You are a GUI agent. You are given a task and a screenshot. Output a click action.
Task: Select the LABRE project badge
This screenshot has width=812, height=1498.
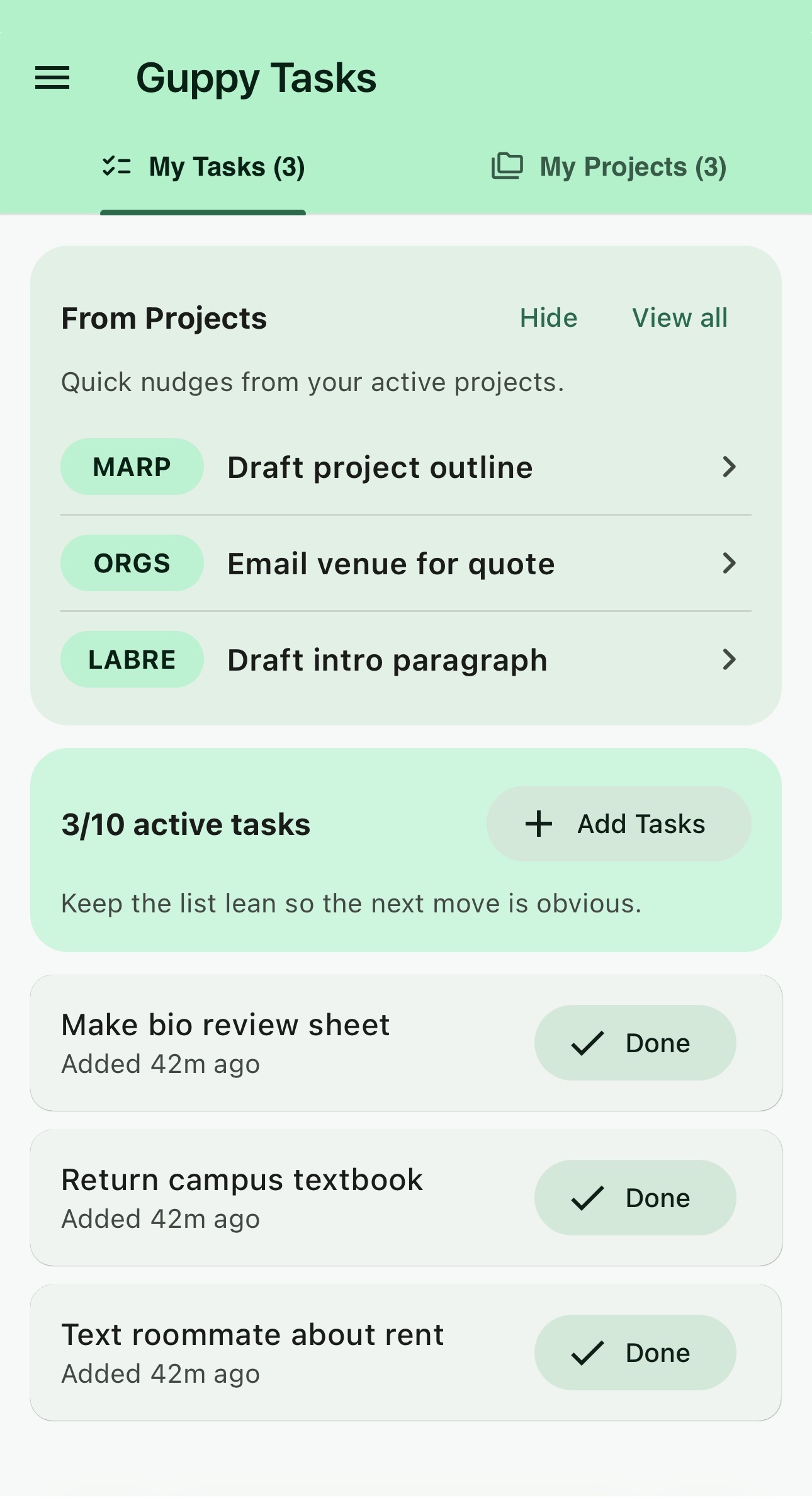pos(132,659)
